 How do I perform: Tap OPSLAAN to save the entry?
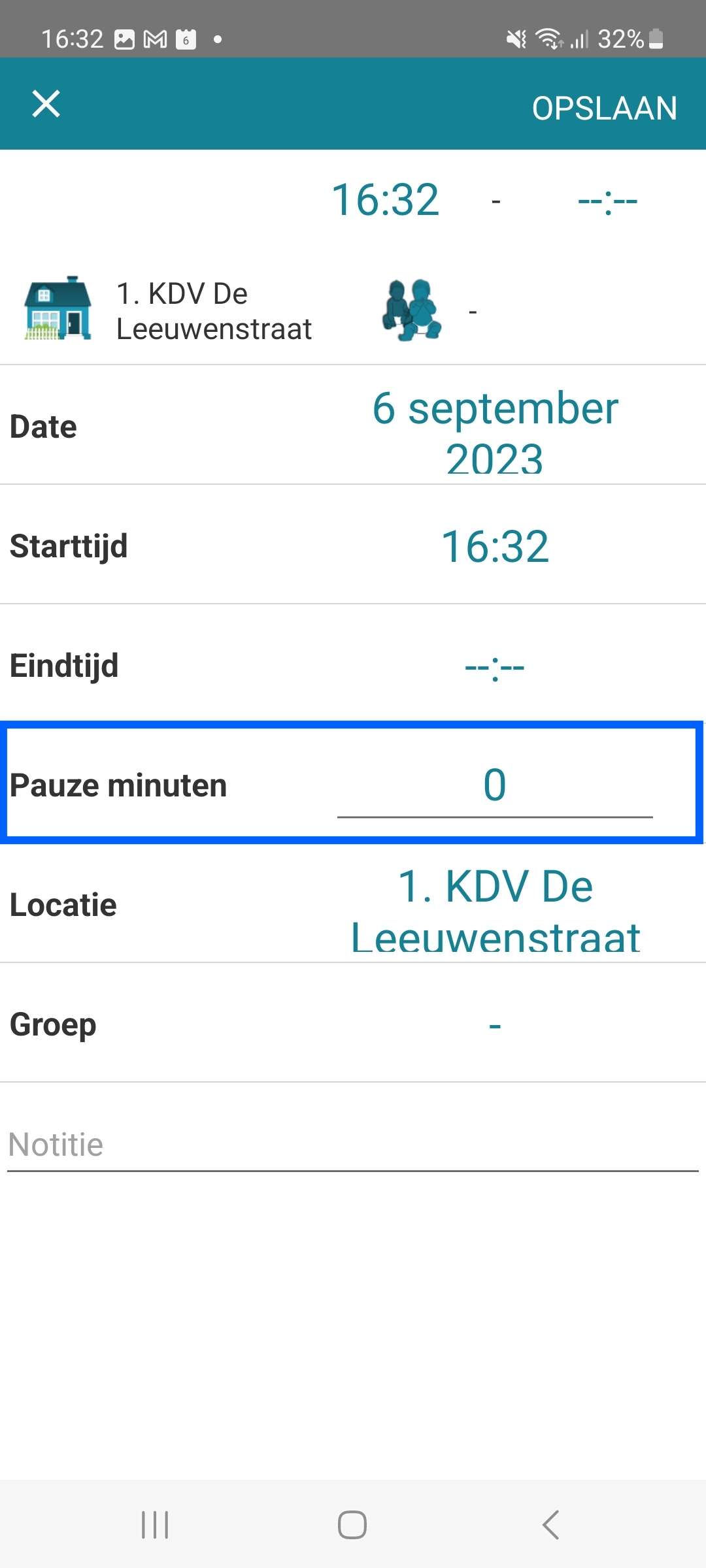604,108
